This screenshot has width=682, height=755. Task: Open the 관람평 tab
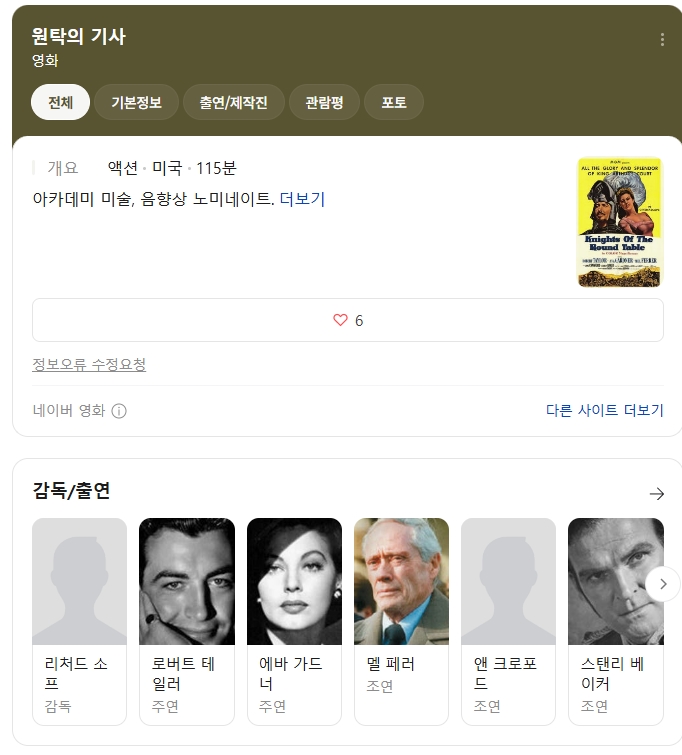324,102
